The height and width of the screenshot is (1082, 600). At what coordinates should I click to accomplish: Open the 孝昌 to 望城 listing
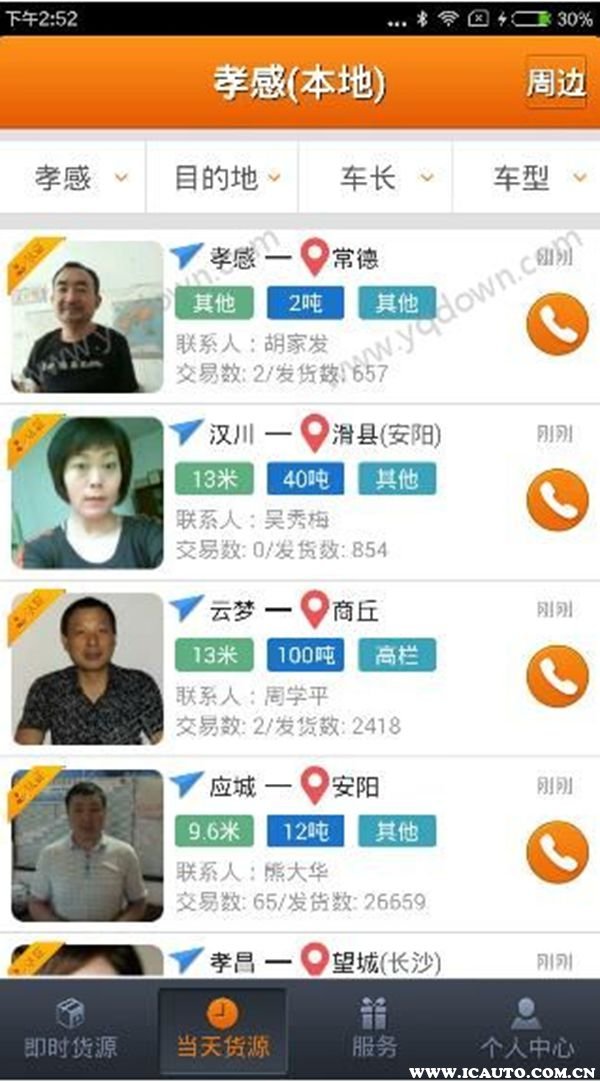pyautogui.click(x=340, y=960)
